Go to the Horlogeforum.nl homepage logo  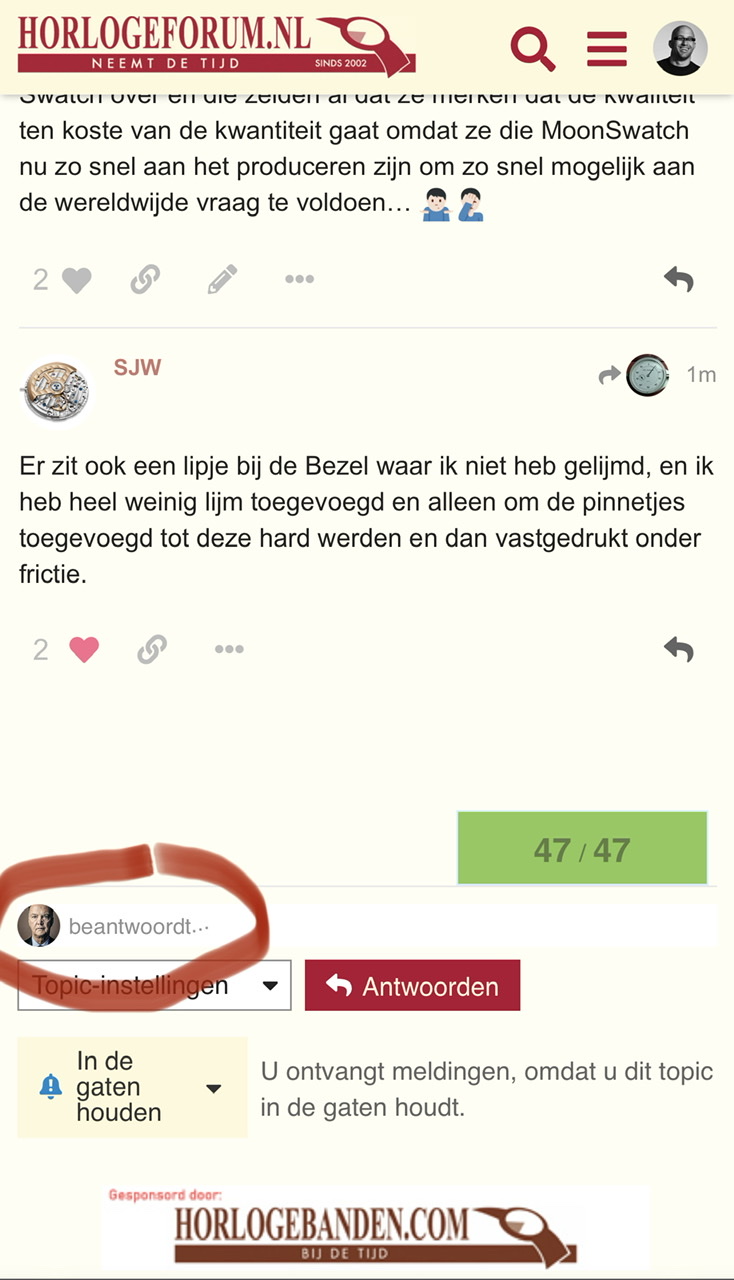coord(216,47)
